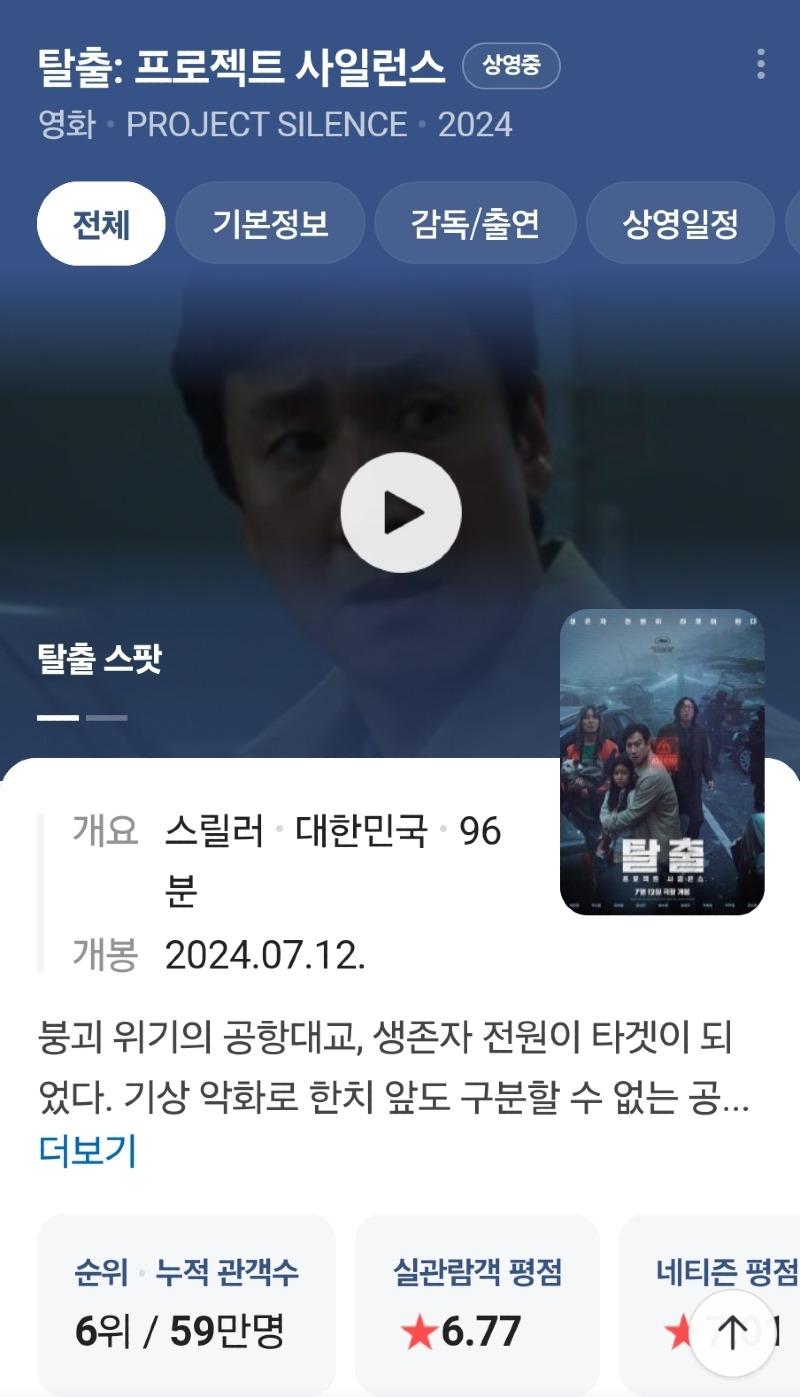Open the 상영일정 tab
Viewport: 800px width, 1397px height.
point(680,224)
